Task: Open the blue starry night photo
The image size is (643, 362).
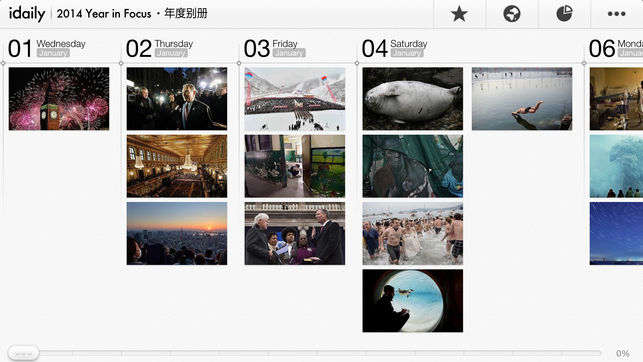Action: click(x=616, y=233)
